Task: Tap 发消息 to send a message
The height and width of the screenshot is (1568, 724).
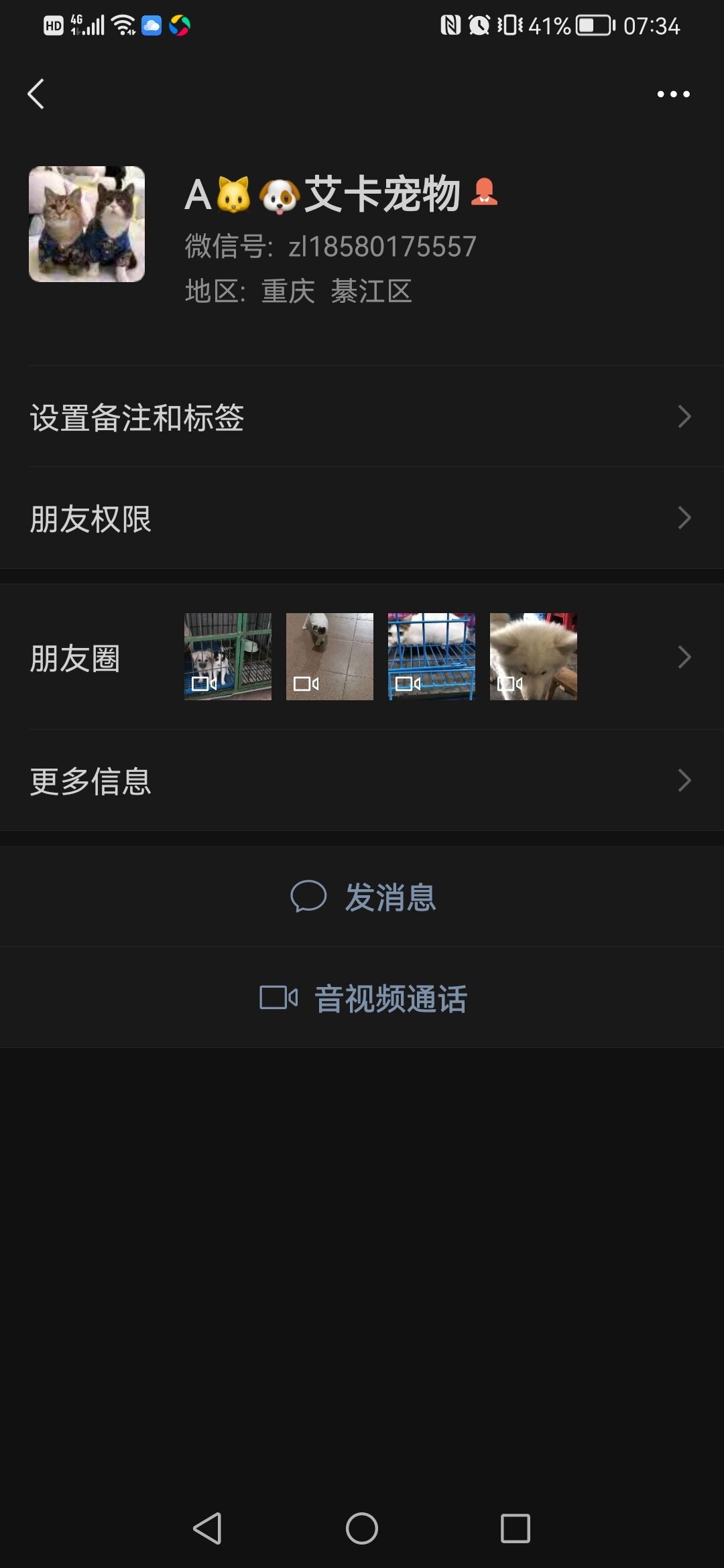Action: coord(363,897)
